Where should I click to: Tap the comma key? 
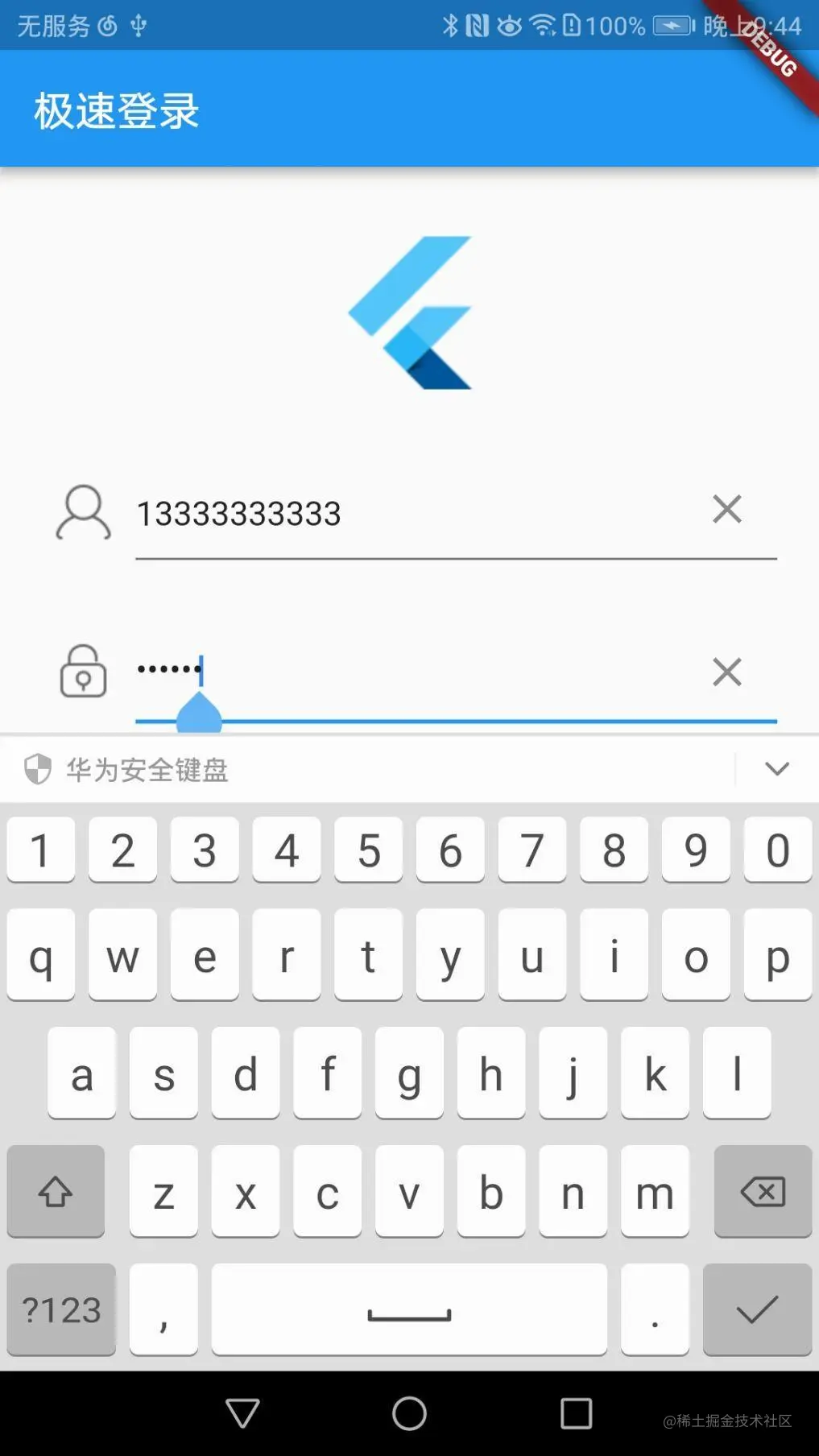coord(163,1309)
